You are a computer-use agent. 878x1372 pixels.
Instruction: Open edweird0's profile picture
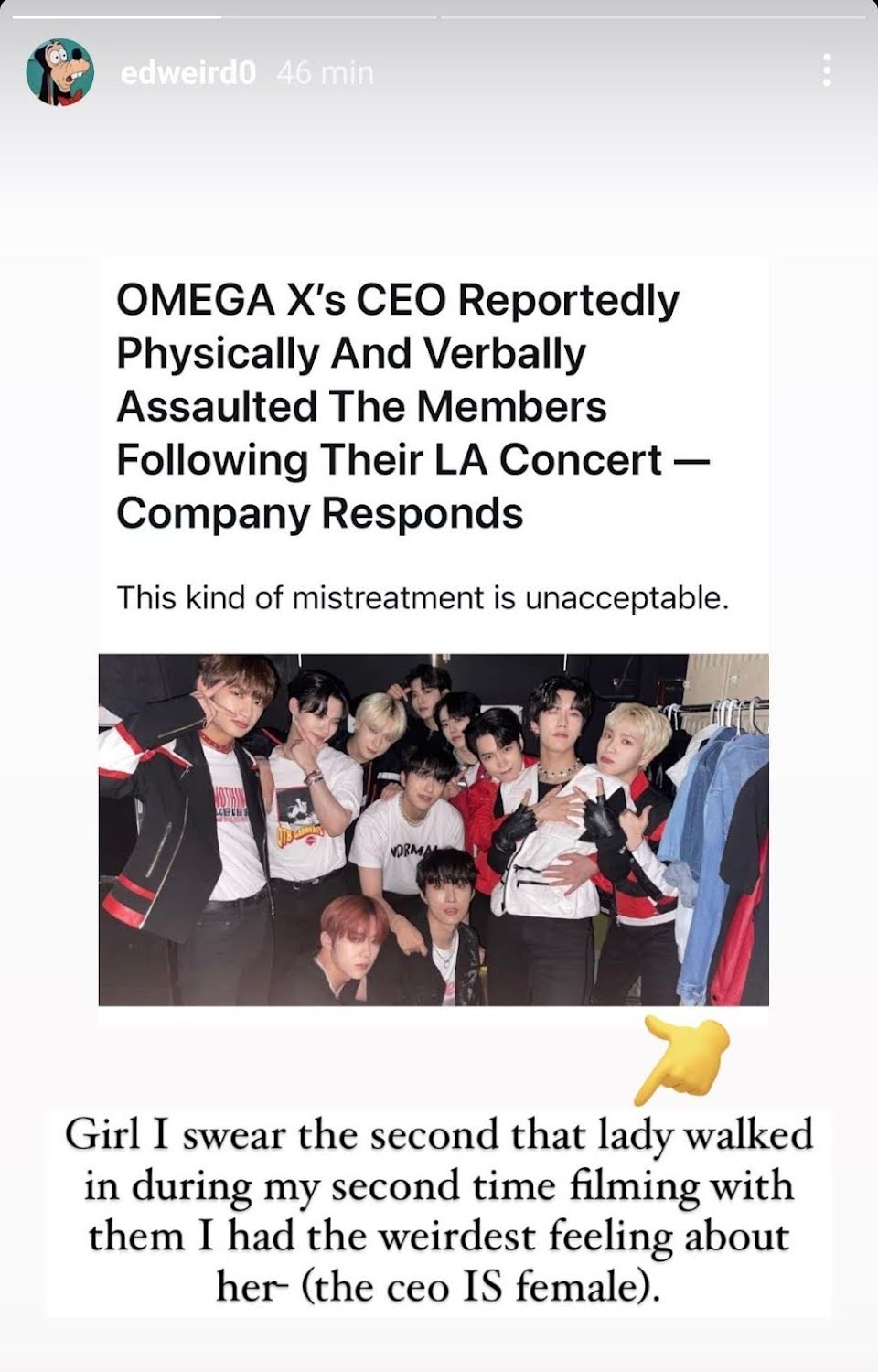(60, 71)
